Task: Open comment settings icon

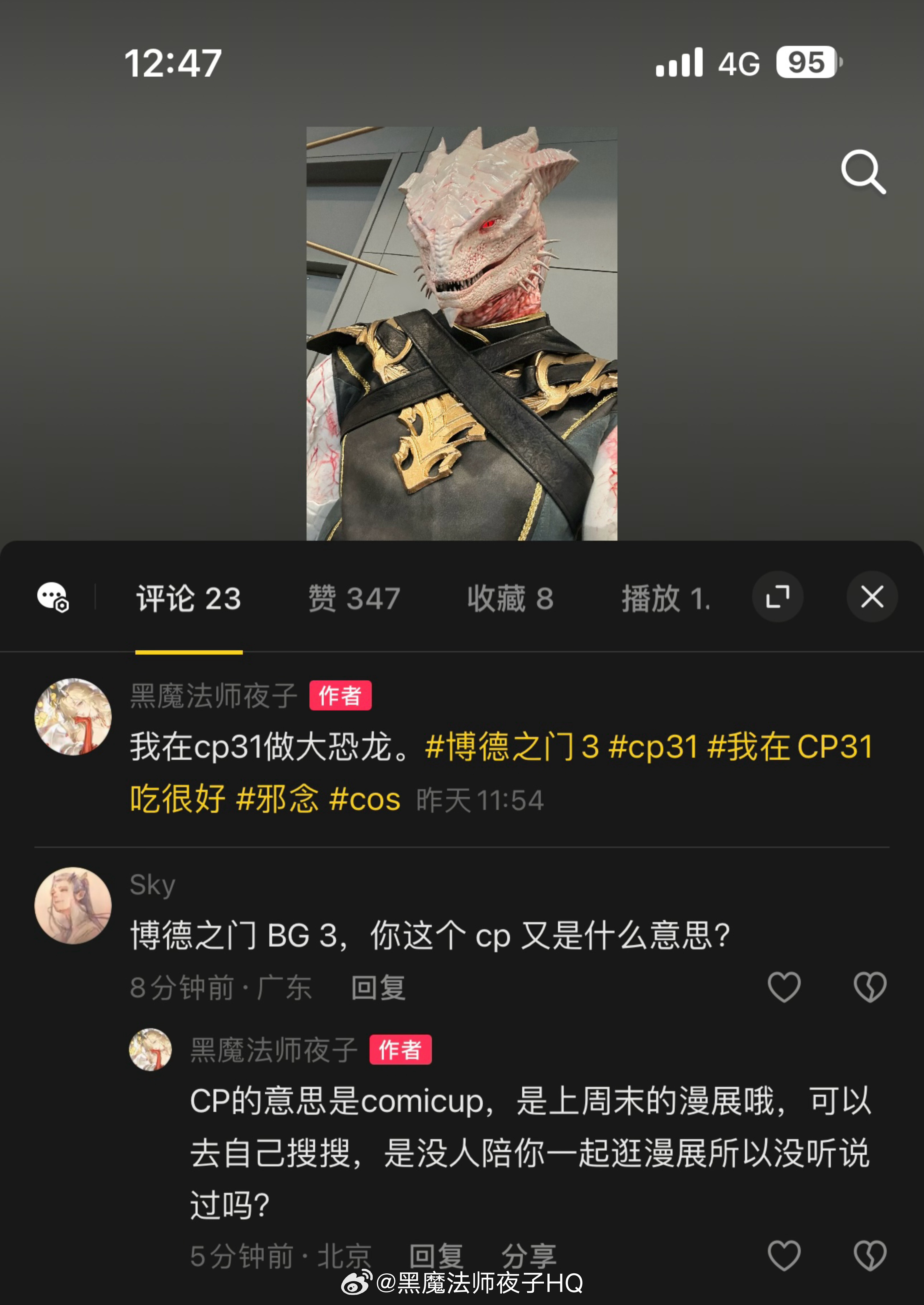Action: tap(53, 597)
